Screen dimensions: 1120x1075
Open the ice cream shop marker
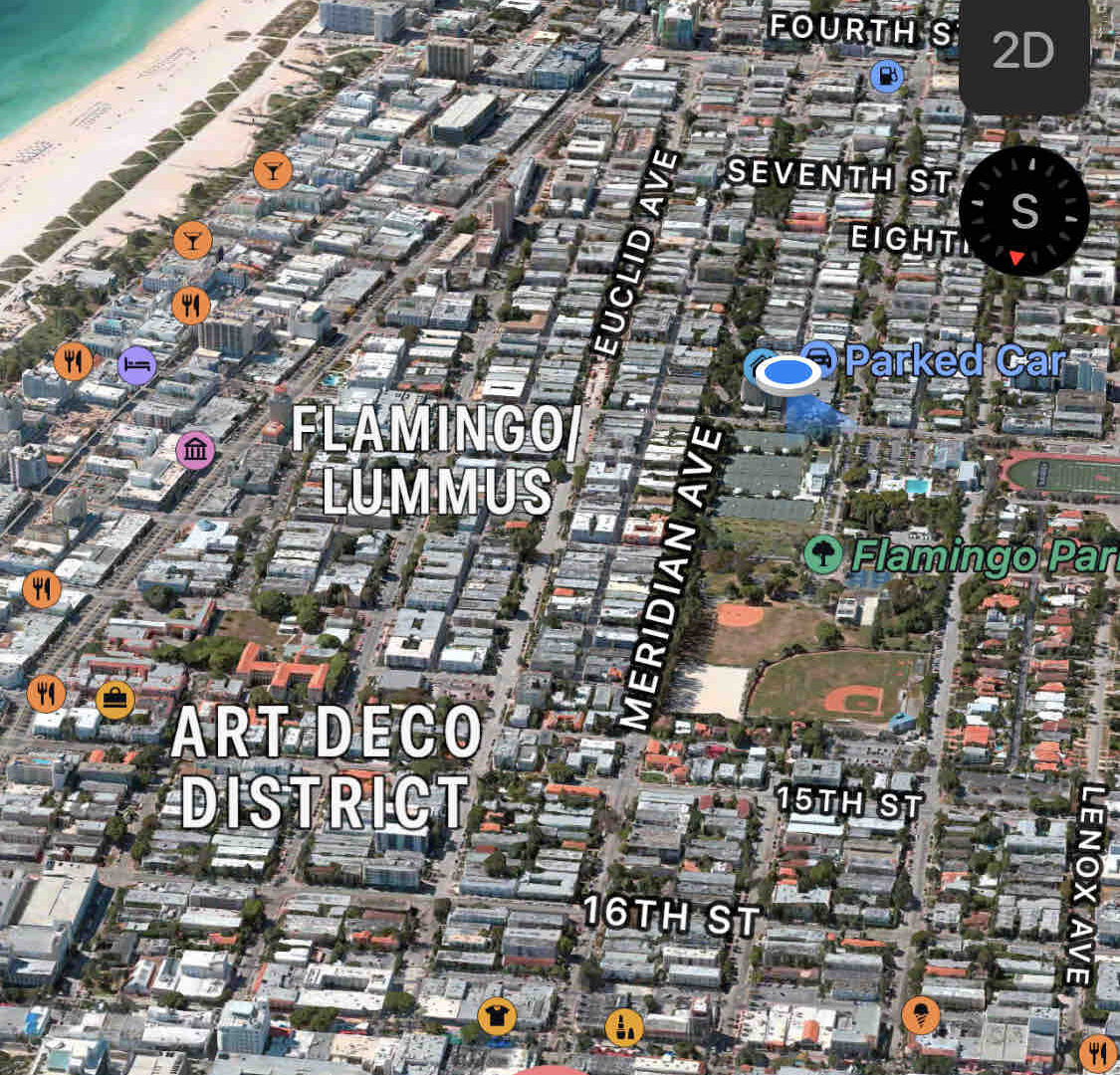point(920,1014)
